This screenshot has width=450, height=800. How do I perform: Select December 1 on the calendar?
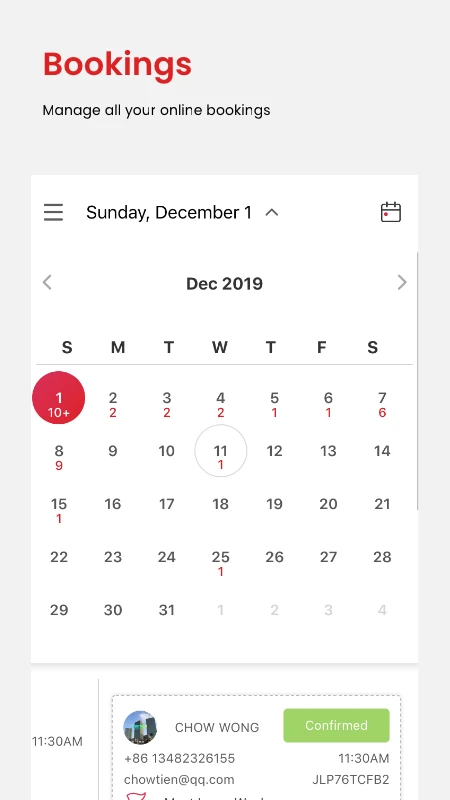(59, 397)
